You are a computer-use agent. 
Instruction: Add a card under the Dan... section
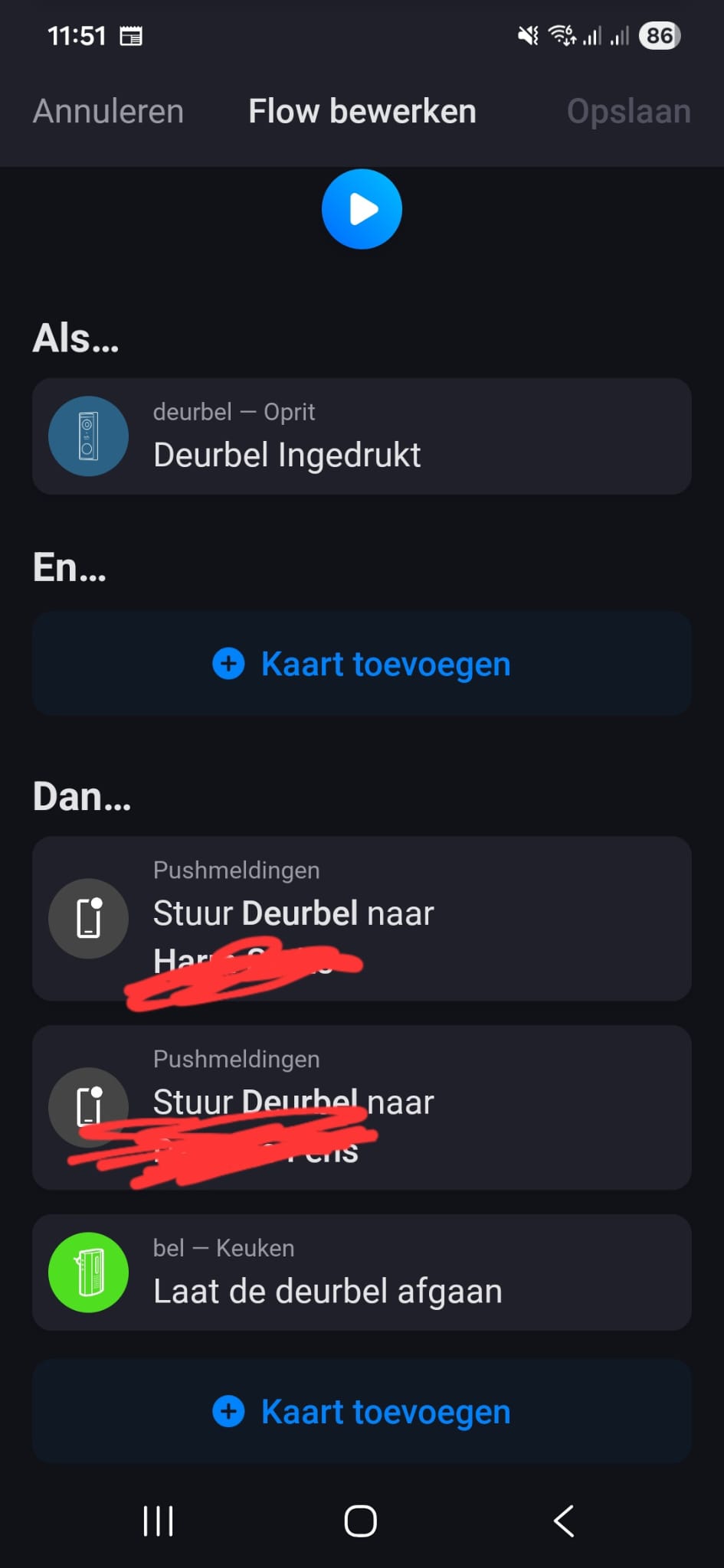tap(362, 1411)
